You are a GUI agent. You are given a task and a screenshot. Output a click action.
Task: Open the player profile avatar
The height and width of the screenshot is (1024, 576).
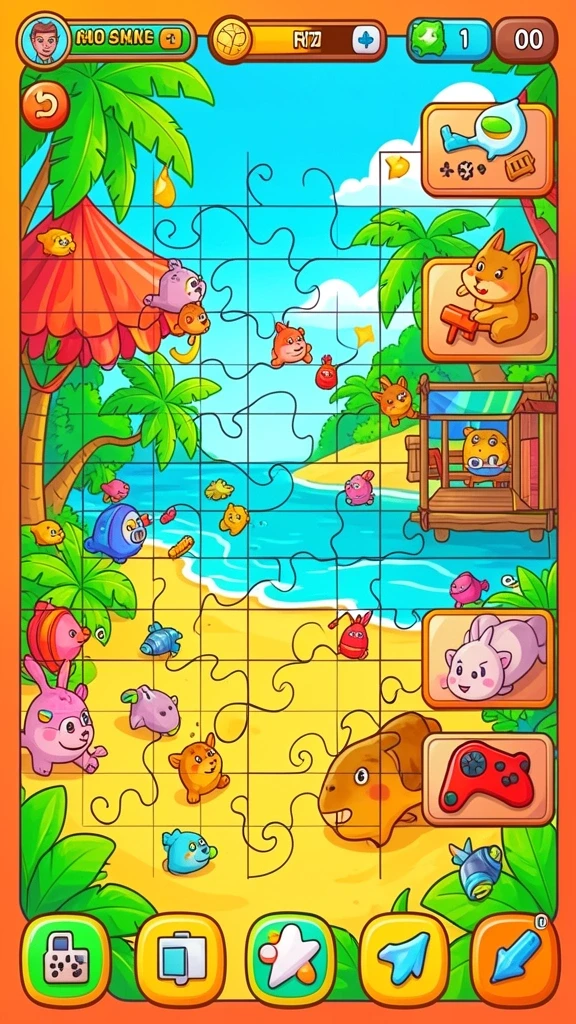pos(42,40)
